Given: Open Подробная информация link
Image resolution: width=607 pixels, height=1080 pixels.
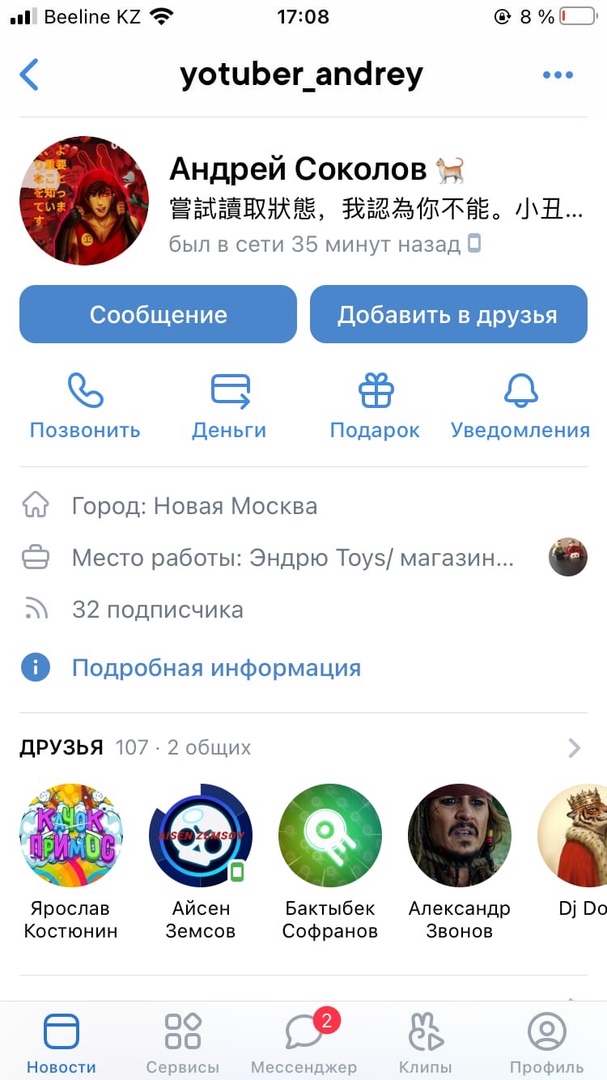Looking at the screenshot, I should [x=215, y=667].
